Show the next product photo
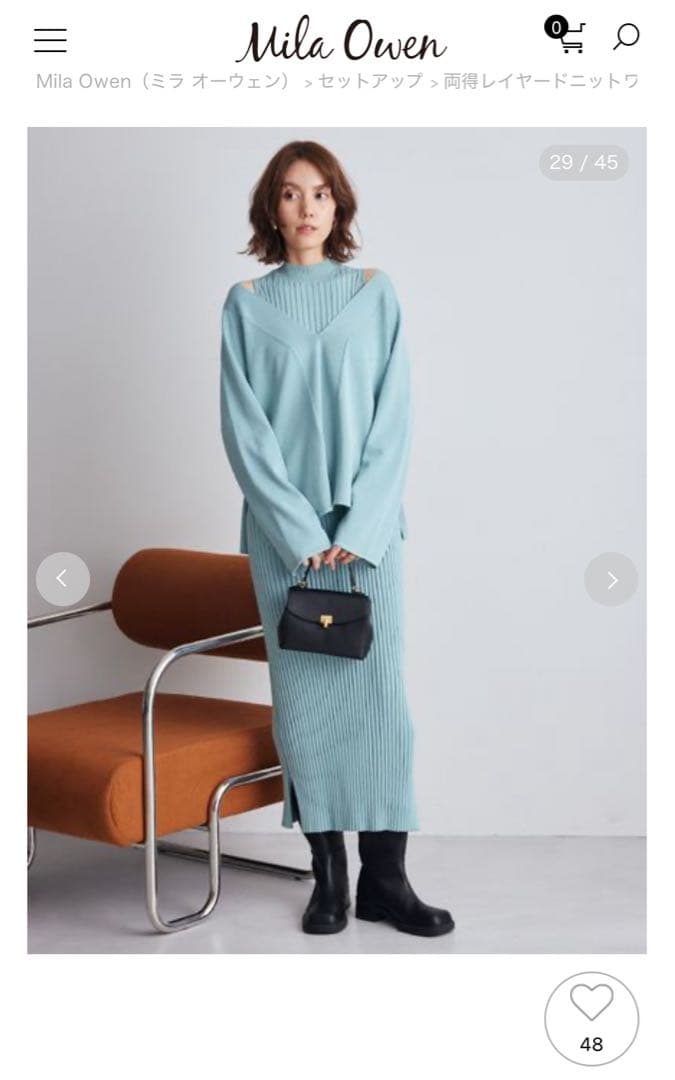The height and width of the screenshot is (1080, 675). tap(611, 579)
